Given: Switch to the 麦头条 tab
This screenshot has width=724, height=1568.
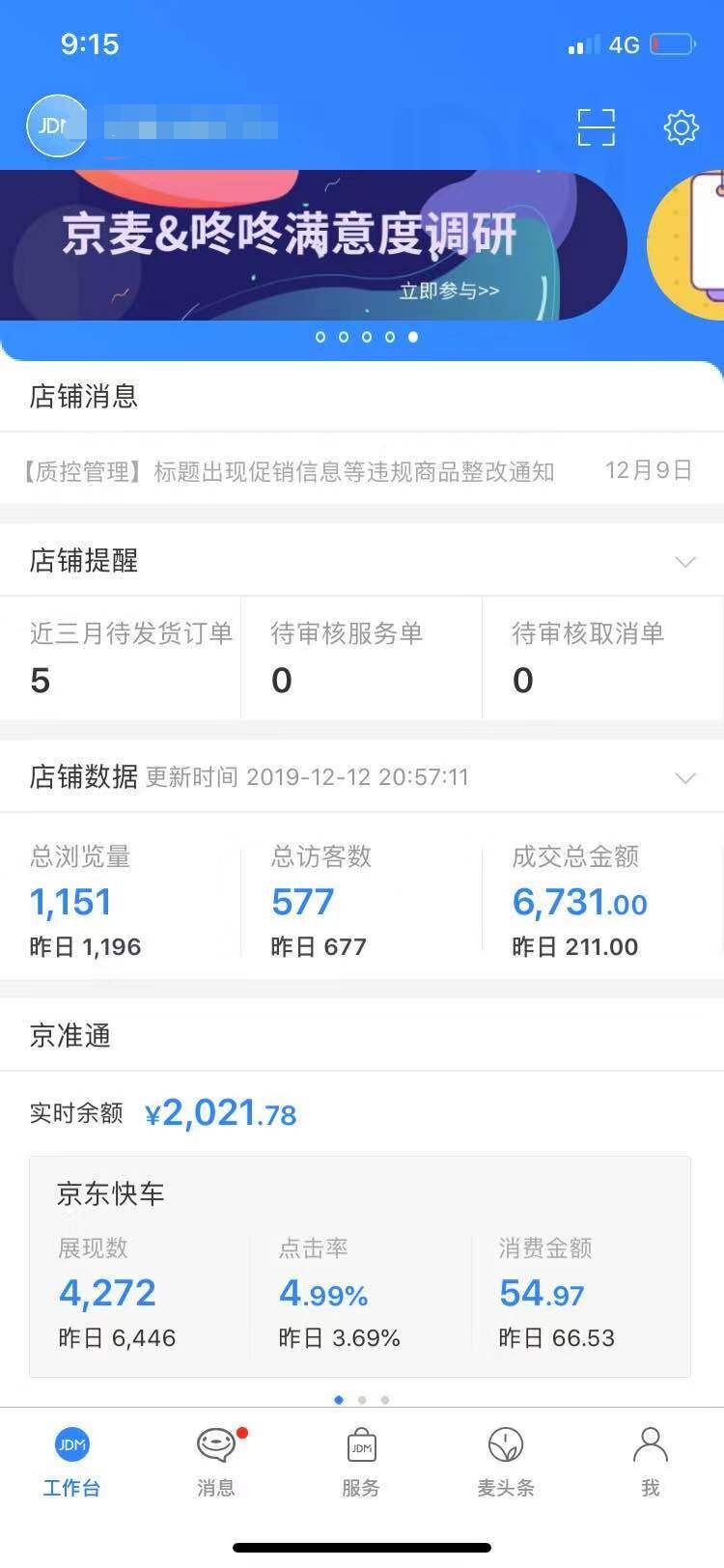Looking at the screenshot, I should 506,1462.
